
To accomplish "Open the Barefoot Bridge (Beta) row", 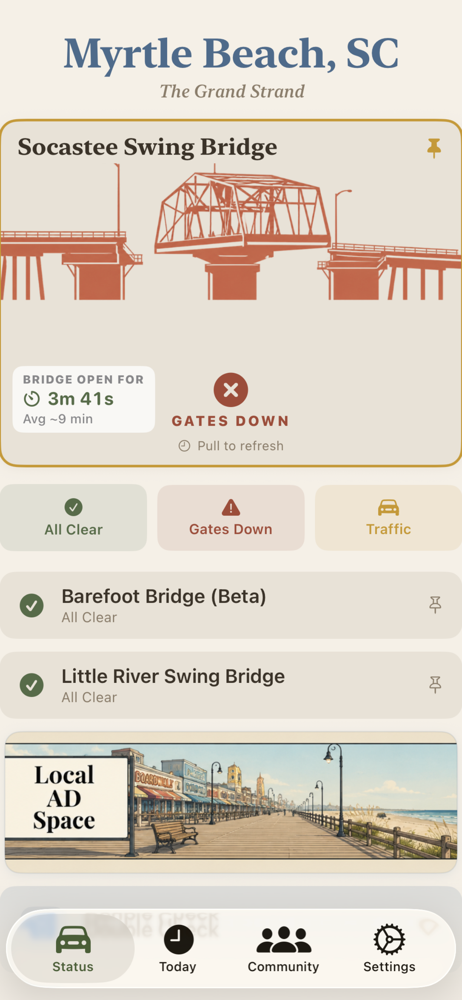I will [230, 605].
